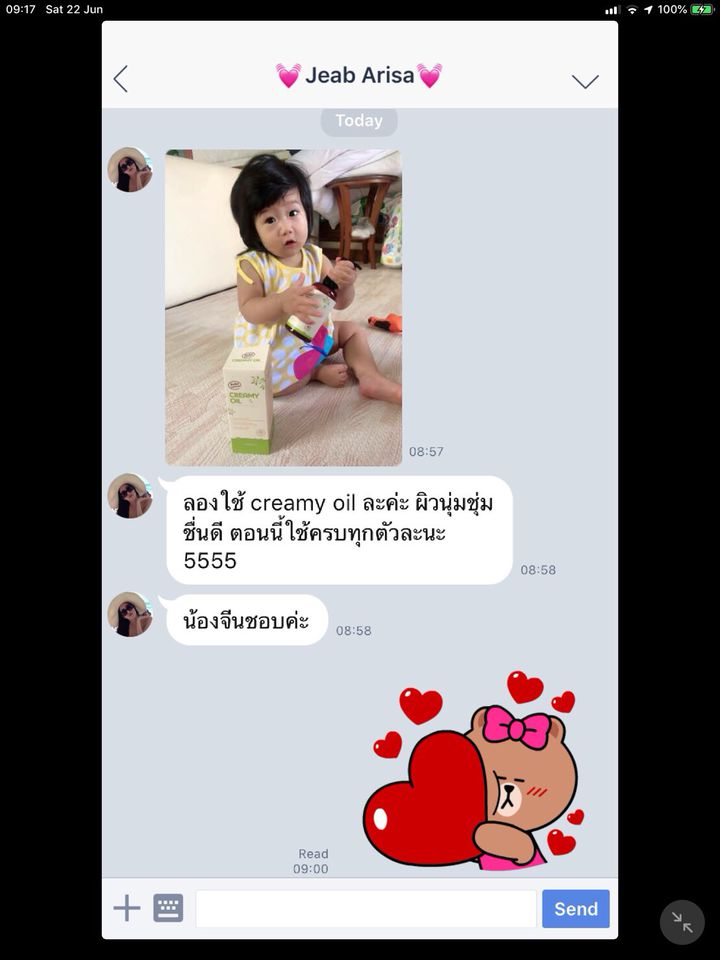Tap the collapse arrows icon
This screenshot has width=720, height=960.
pos(682,922)
